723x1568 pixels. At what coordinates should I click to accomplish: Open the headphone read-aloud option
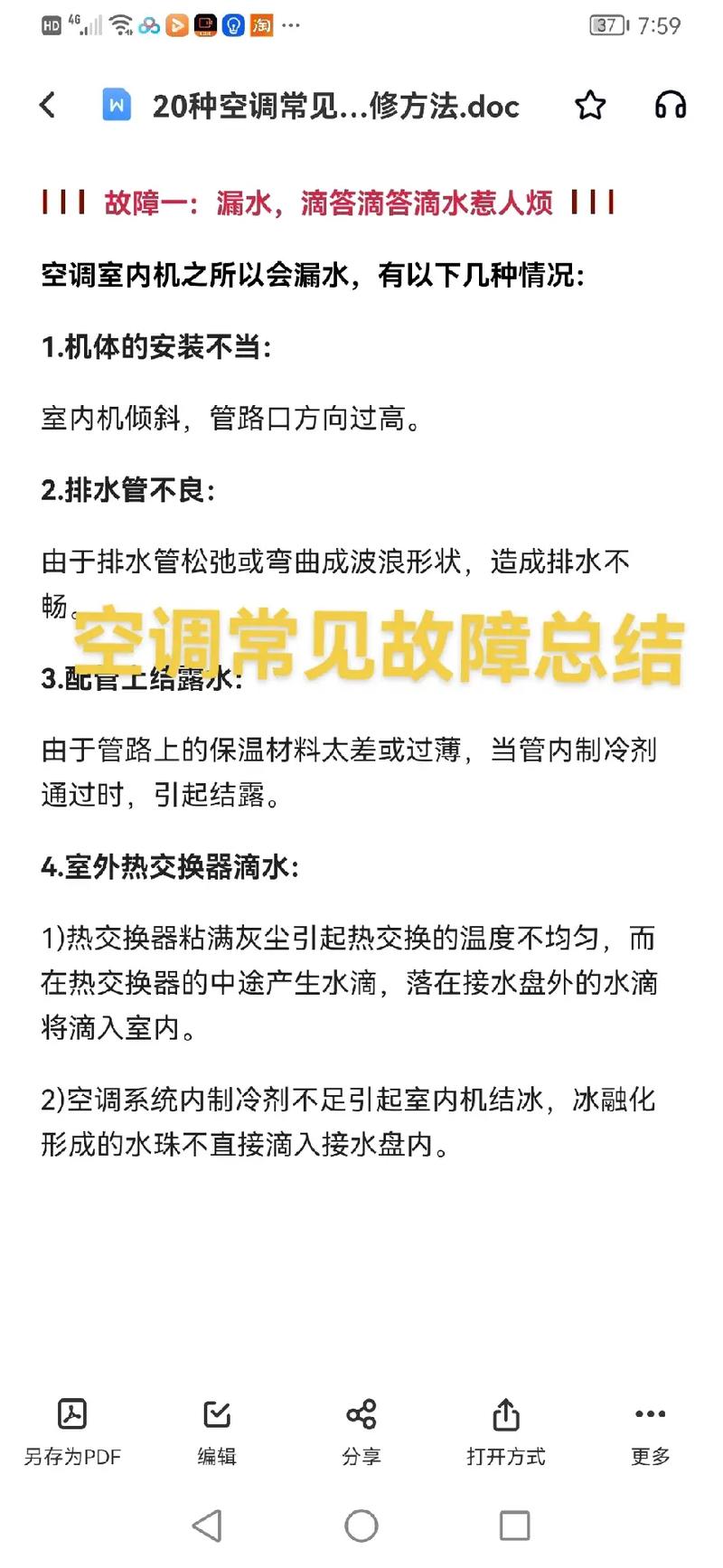click(670, 106)
